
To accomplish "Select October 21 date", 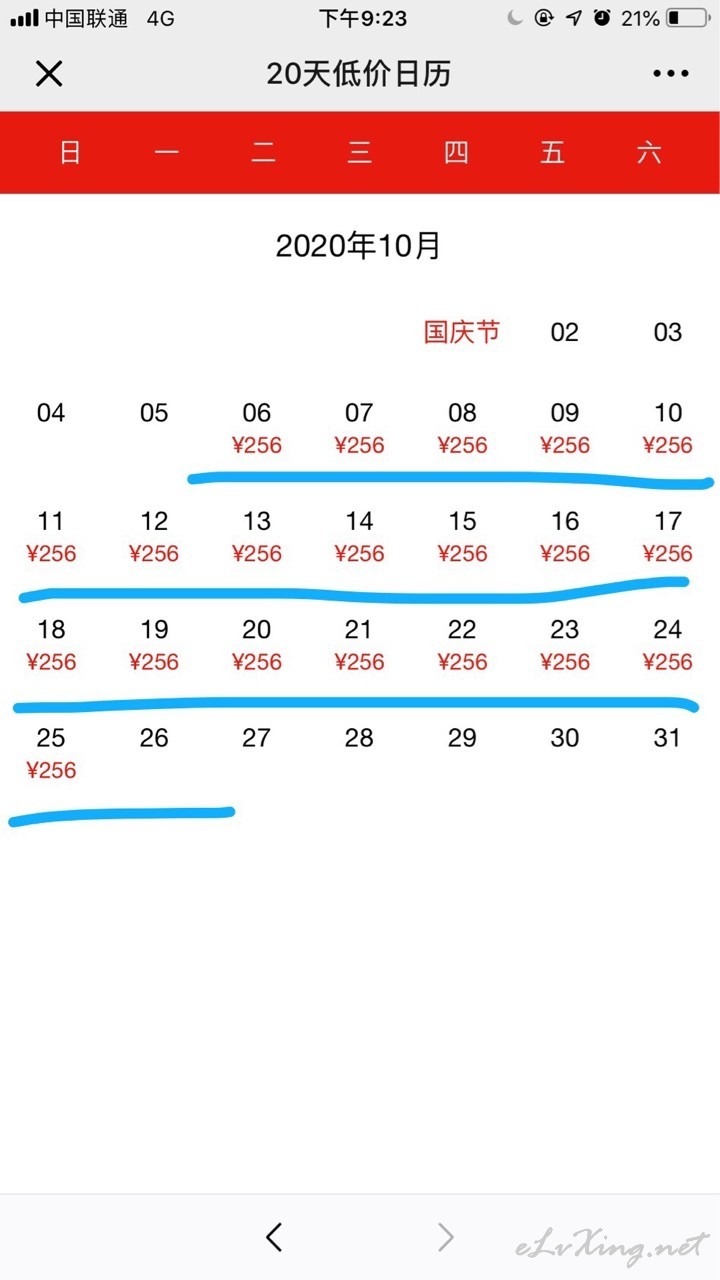I will pyautogui.click(x=359, y=644).
